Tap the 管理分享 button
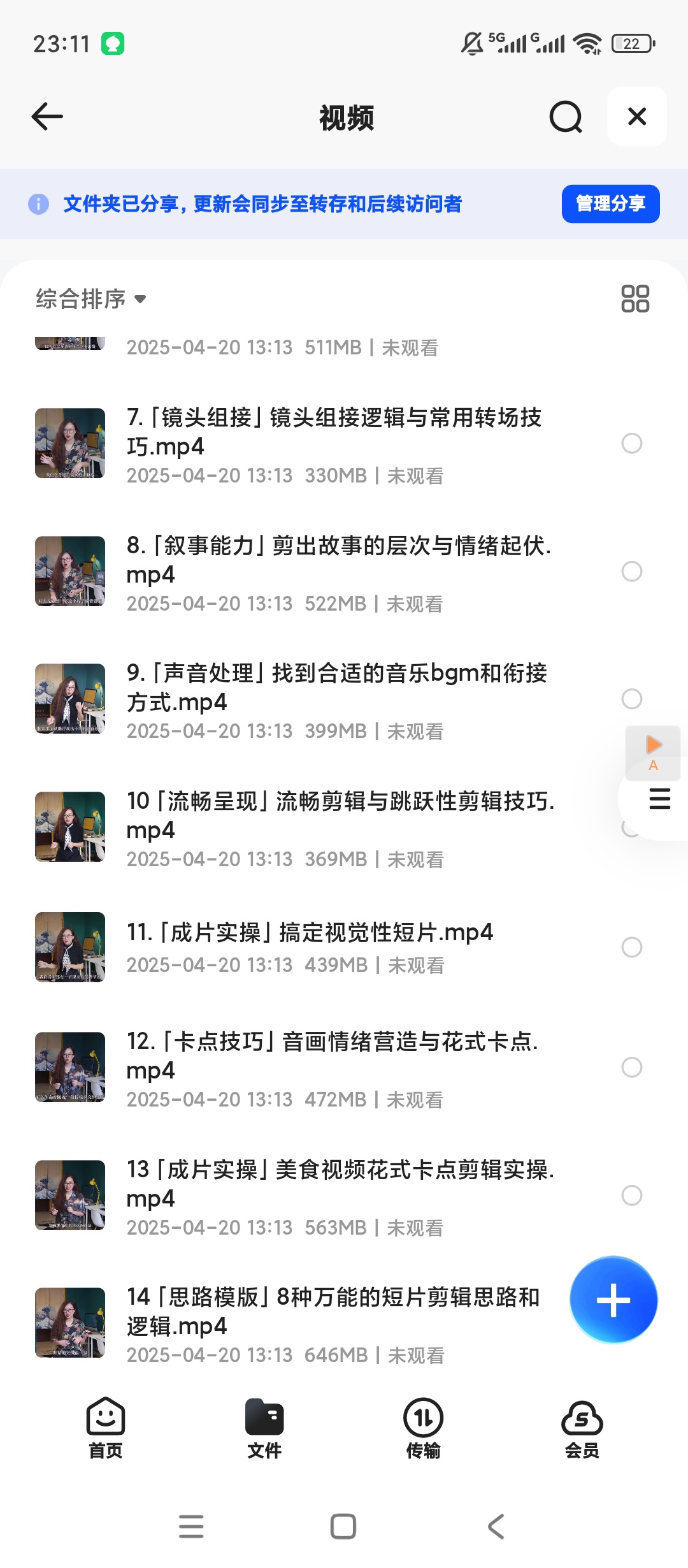The image size is (688, 1568). [610, 204]
